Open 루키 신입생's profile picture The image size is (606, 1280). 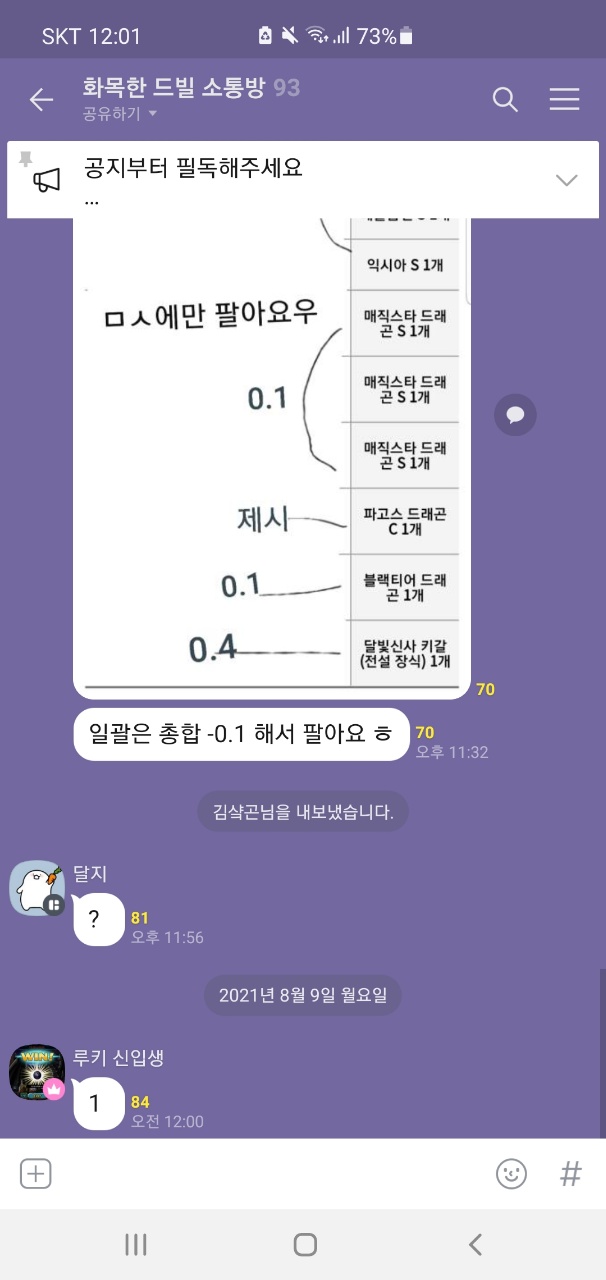pos(38,1071)
